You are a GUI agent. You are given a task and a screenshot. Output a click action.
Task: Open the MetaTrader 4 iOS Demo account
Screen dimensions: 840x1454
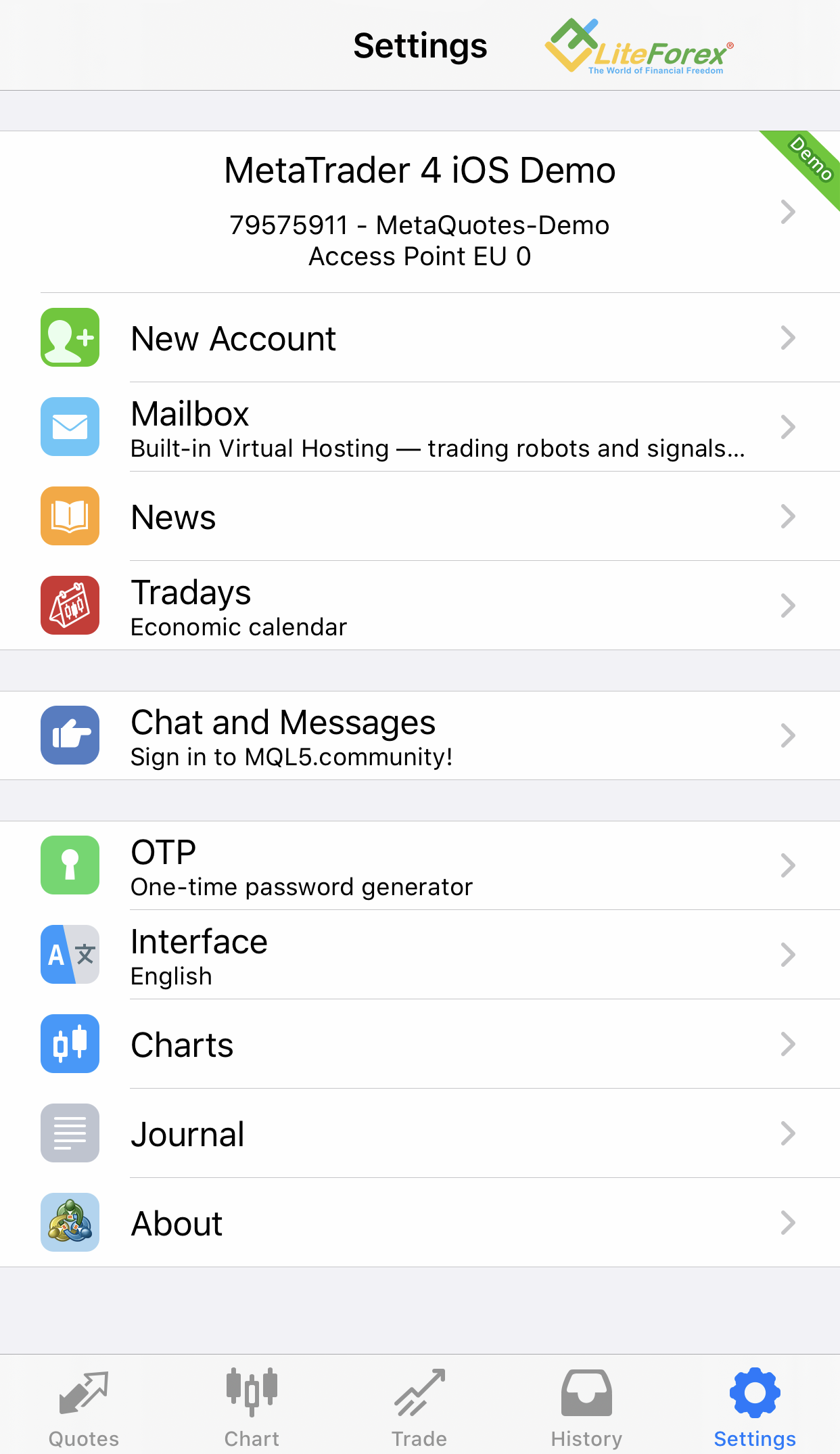click(x=420, y=212)
